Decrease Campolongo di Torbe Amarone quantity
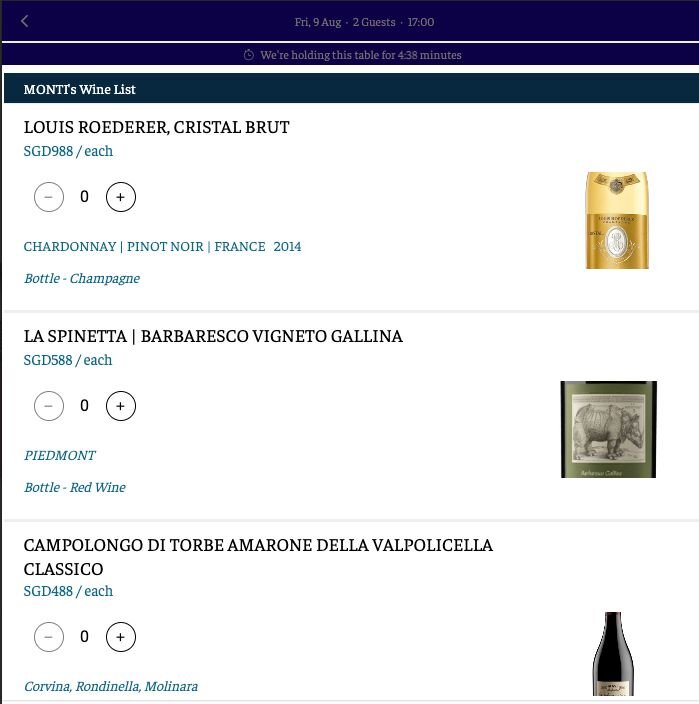699x704 pixels. coord(49,637)
